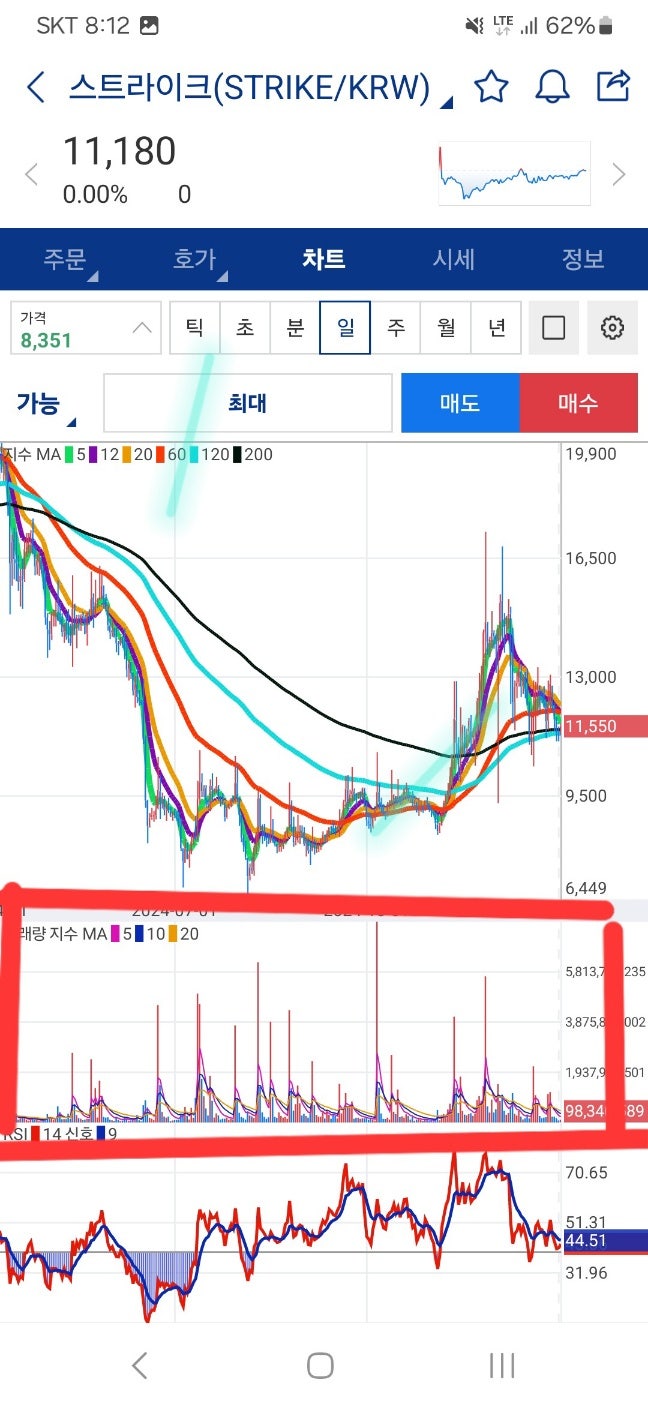Select the 주 chart interval
The image size is (648, 1404).
[396, 328]
